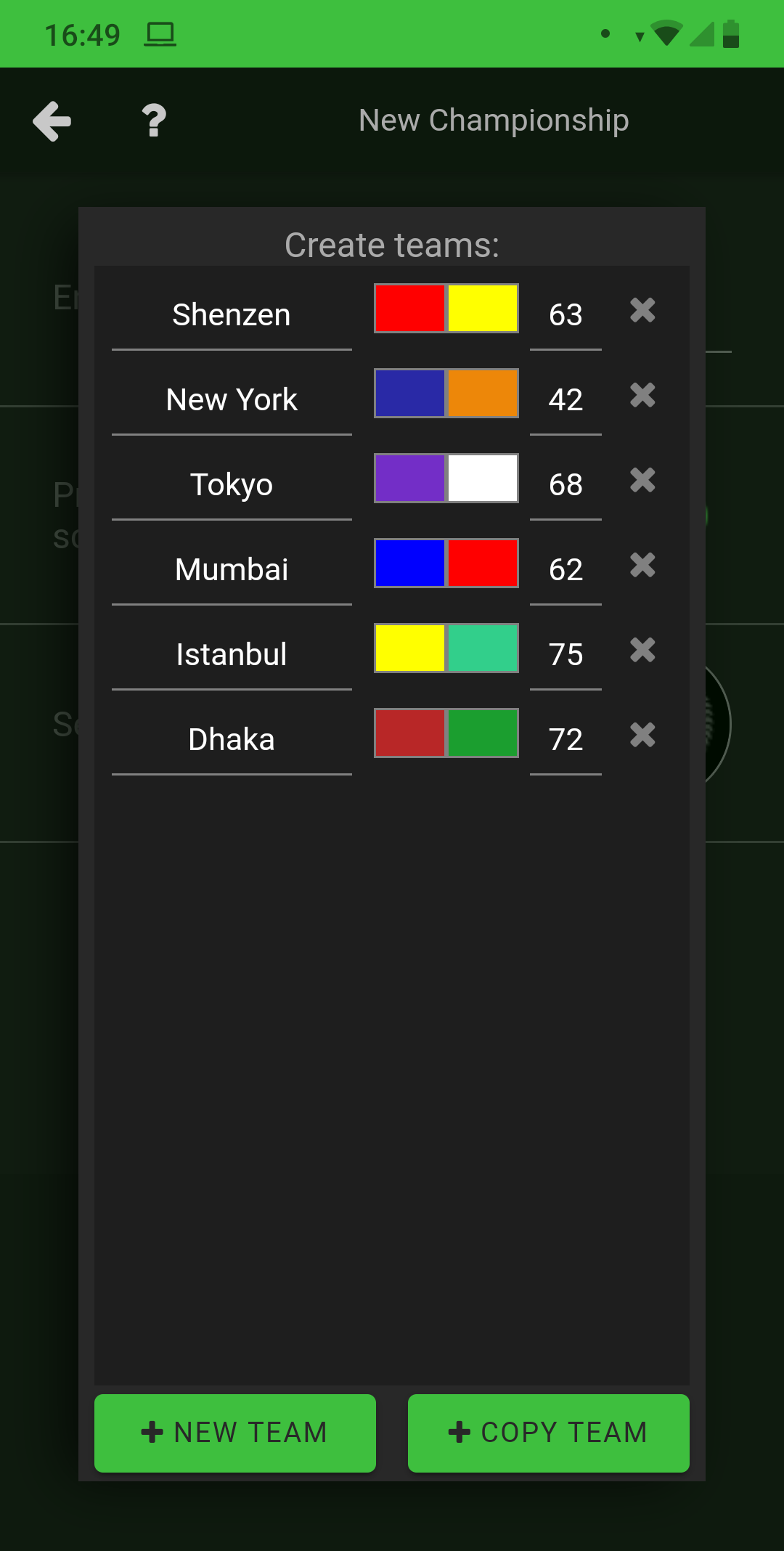Change New York's orange secondary color
The width and height of the screenshot is (784, 1551).
(x=483, y=394)
